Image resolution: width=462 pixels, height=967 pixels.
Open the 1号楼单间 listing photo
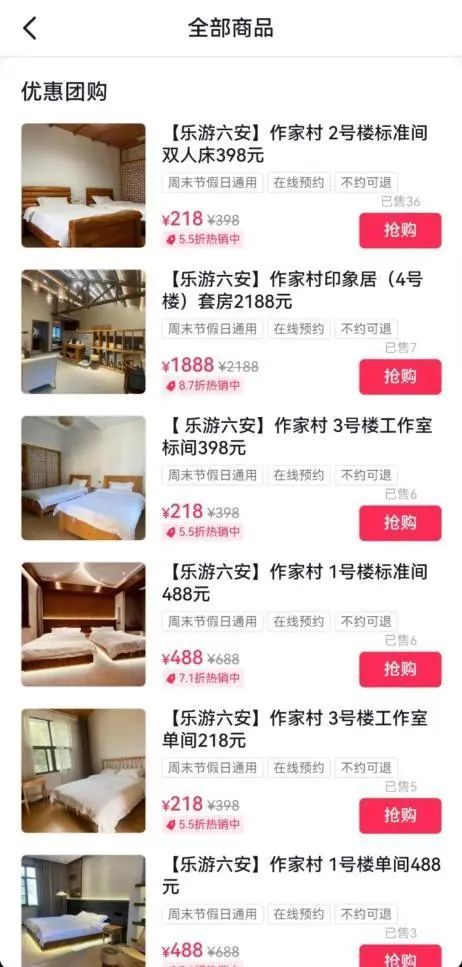[x=83, y=911]
